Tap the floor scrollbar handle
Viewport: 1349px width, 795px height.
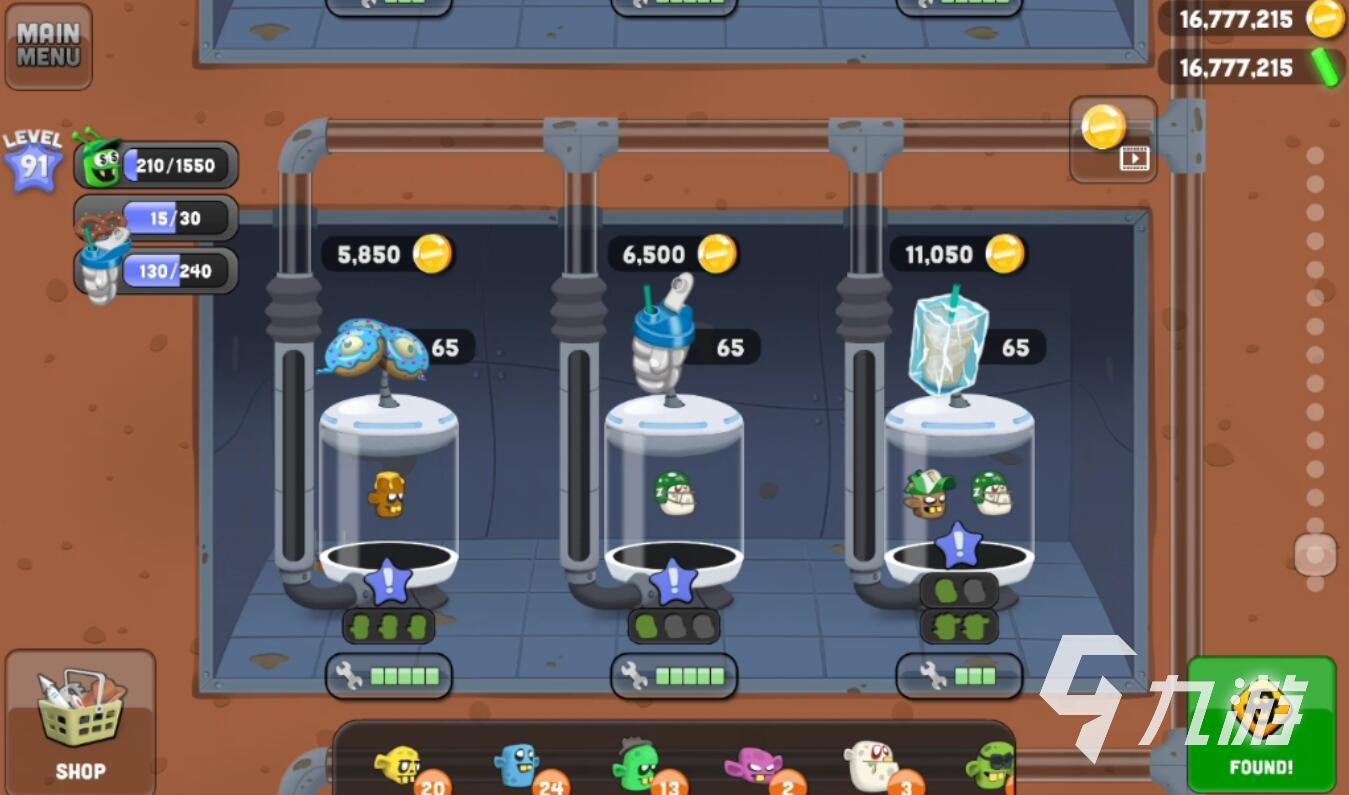tap(1315, 554)
